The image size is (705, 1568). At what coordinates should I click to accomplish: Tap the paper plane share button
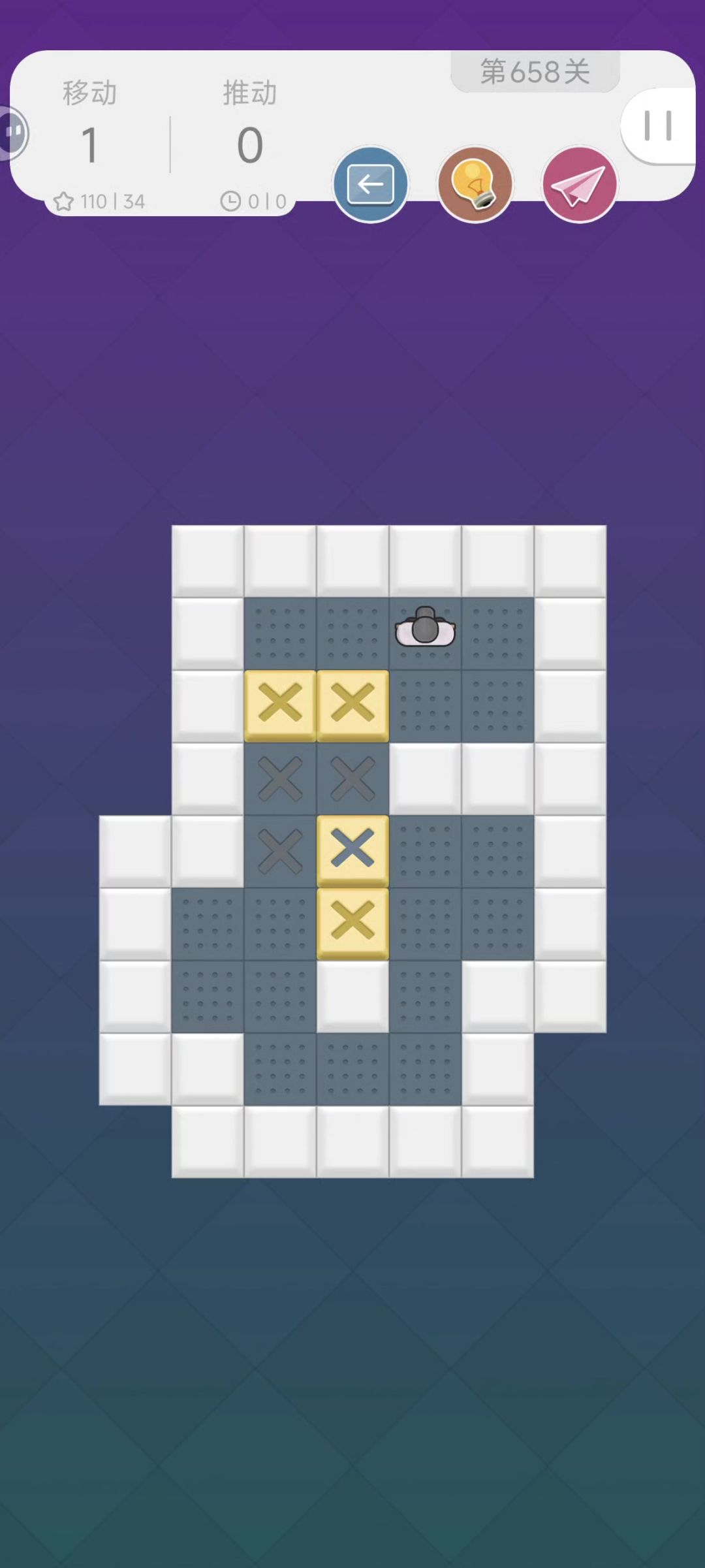(579, 185)
